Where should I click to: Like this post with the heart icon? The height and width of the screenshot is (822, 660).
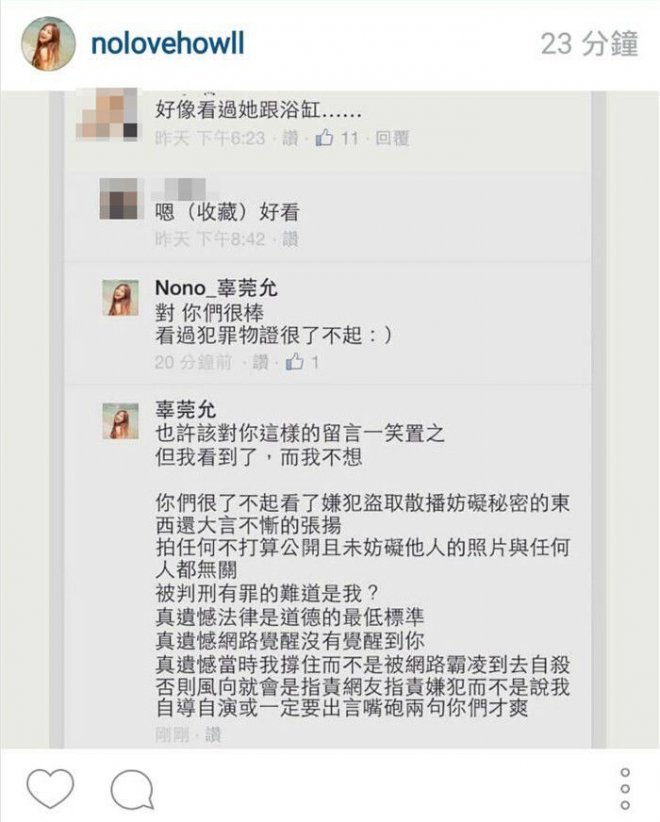click(x=49, y=789)
